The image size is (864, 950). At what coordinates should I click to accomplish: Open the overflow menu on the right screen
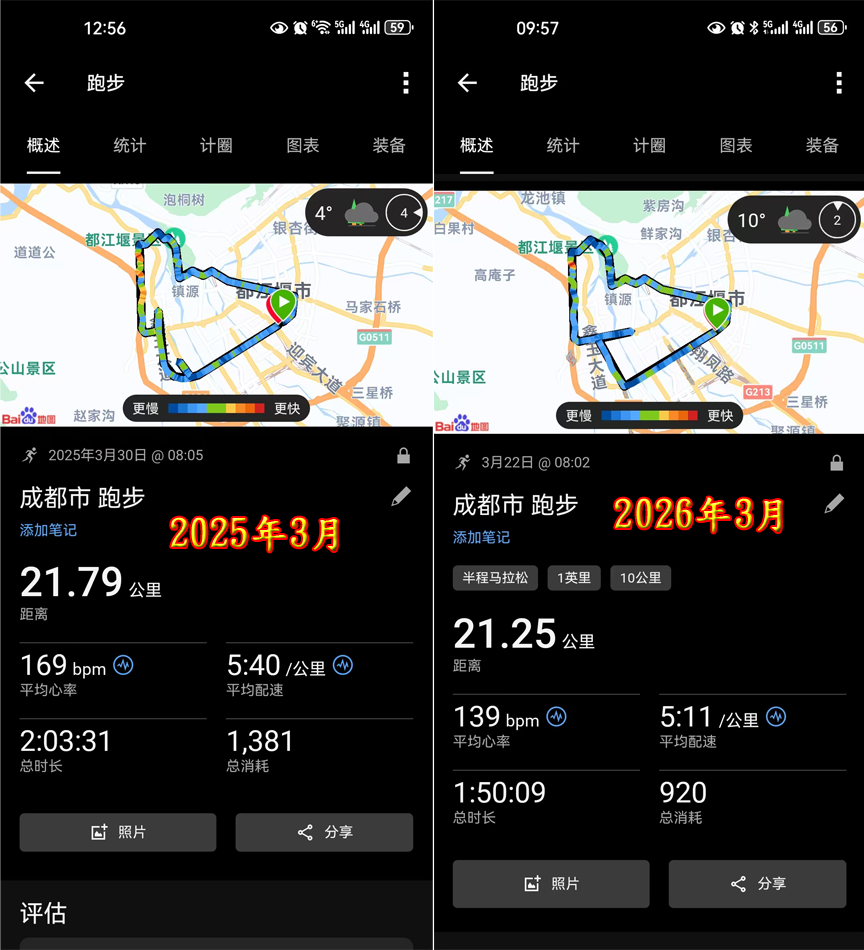click(x=839, y=83)
